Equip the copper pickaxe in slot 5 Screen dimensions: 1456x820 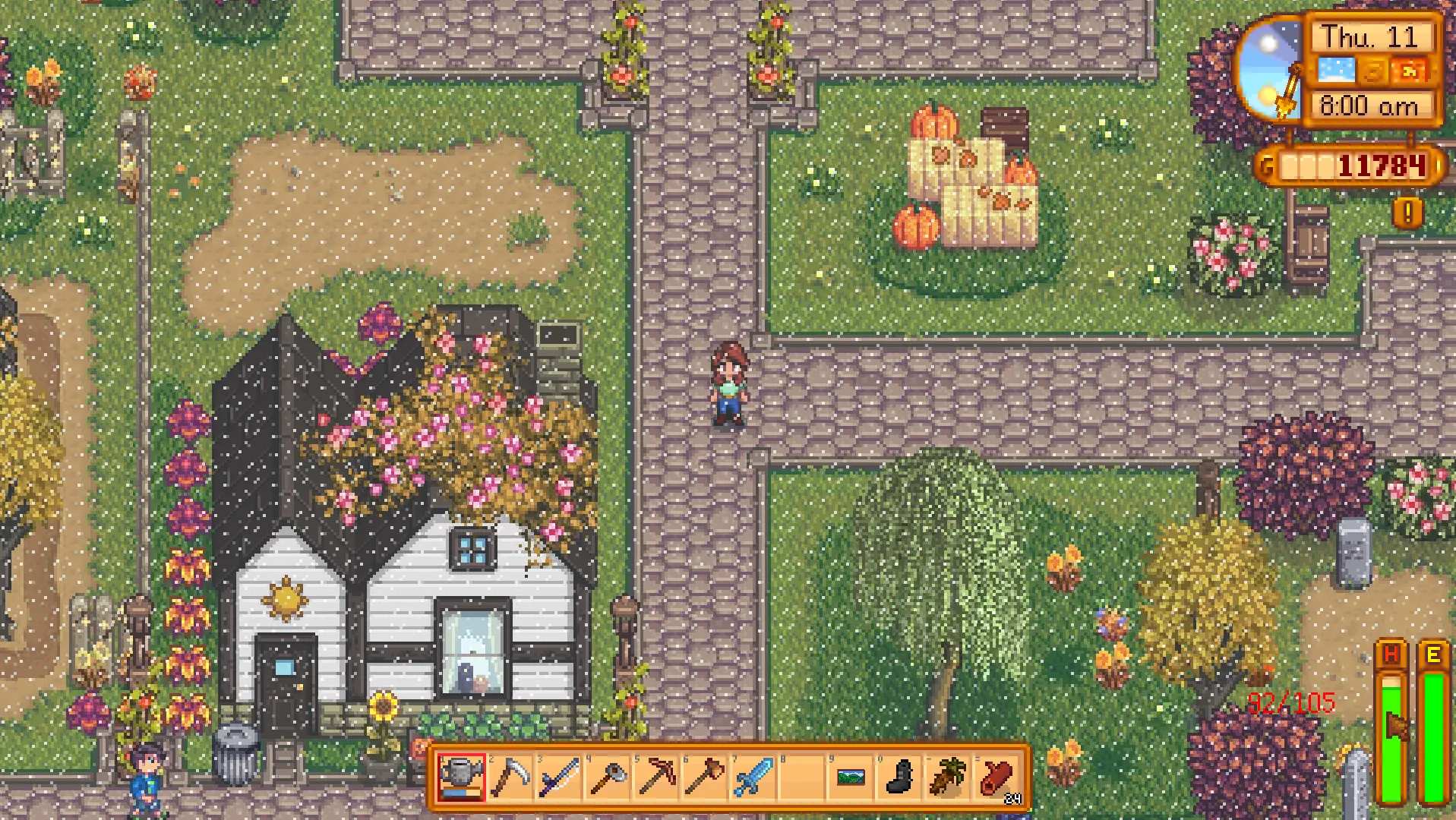tap(656, 777)
